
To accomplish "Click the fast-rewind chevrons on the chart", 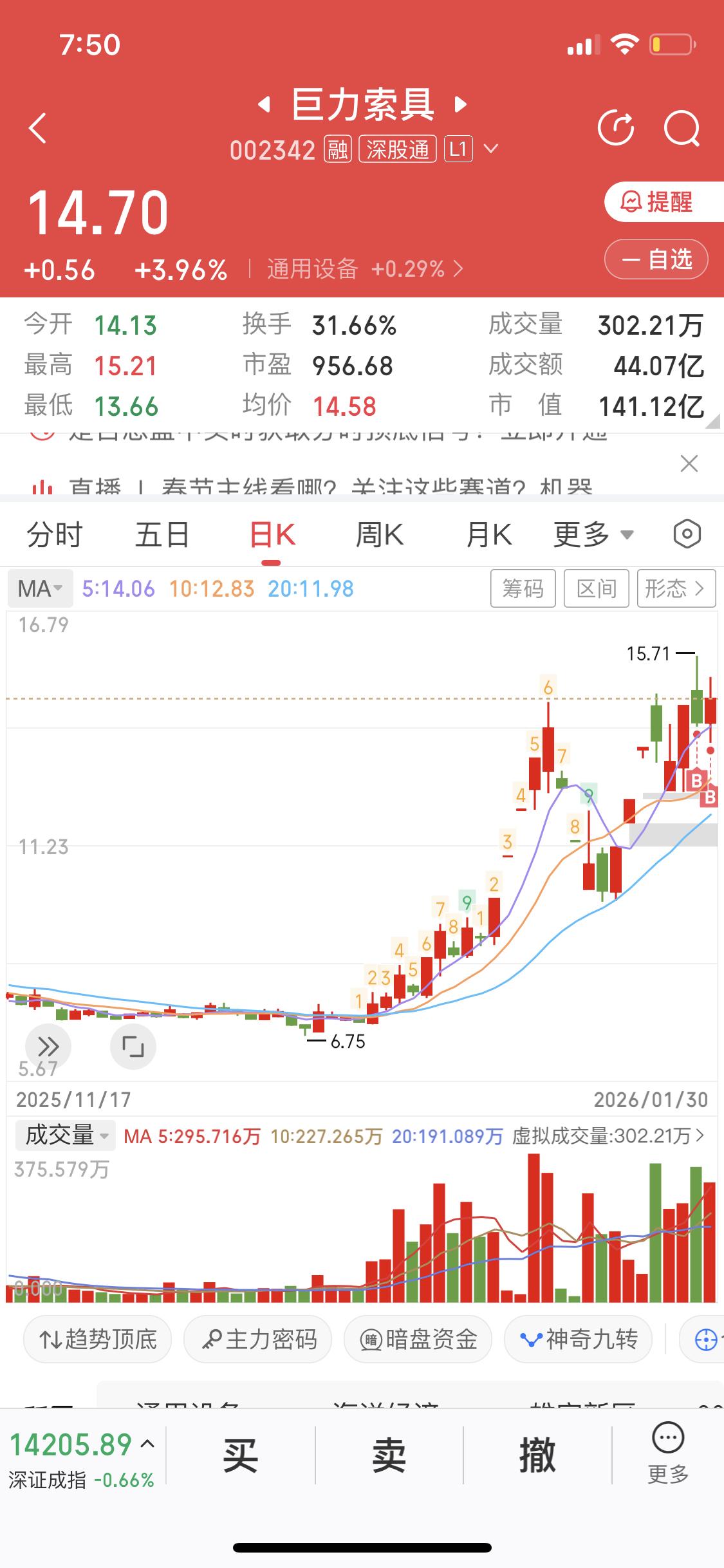I will pyautogui.click(x=48, y=1046).
